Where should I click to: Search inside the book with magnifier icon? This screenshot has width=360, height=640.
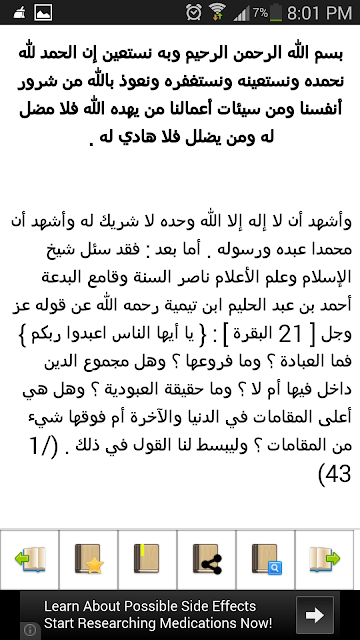(265, 559)
